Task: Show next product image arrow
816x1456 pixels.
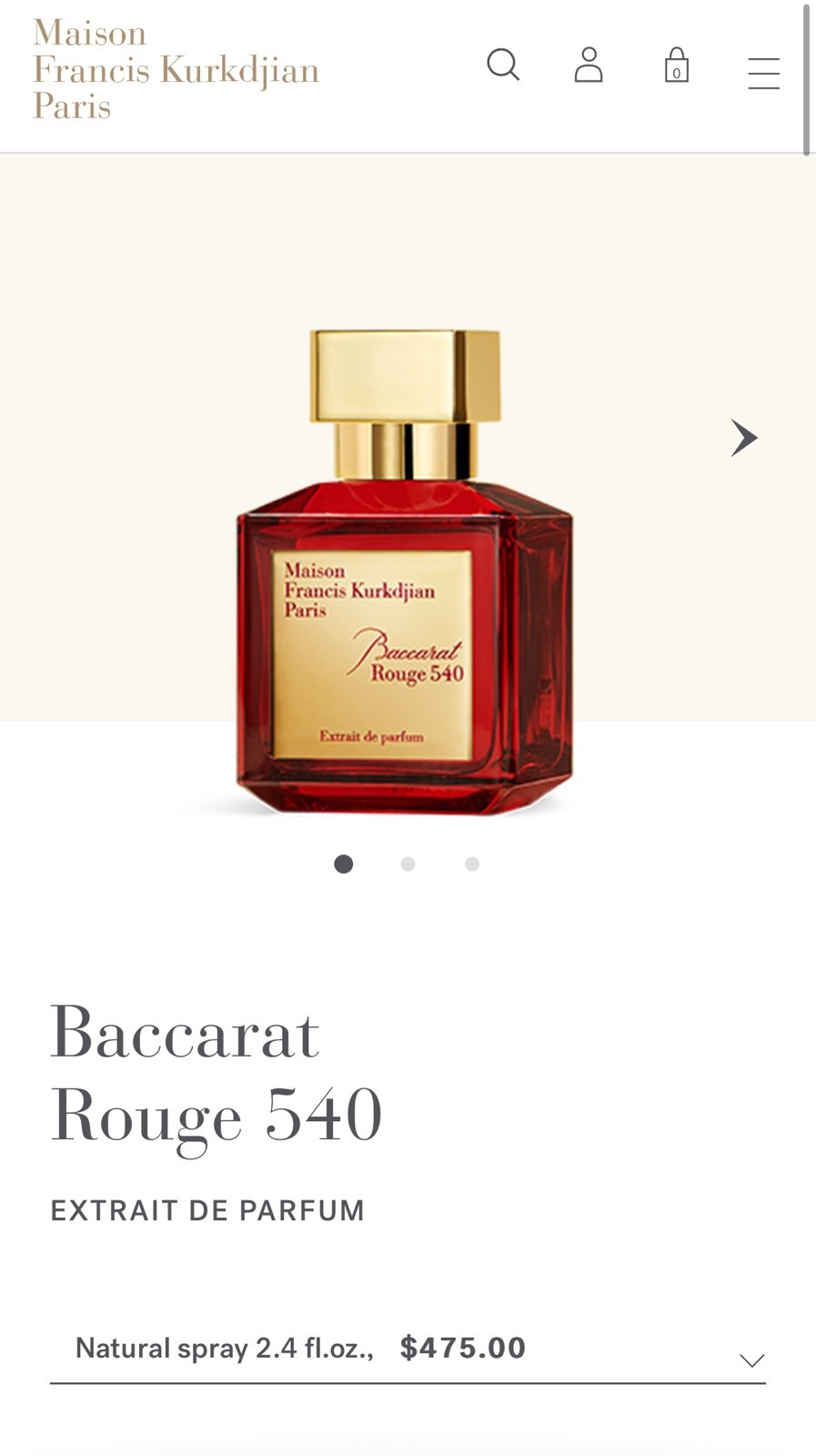Action: click(x=744, y=438)
